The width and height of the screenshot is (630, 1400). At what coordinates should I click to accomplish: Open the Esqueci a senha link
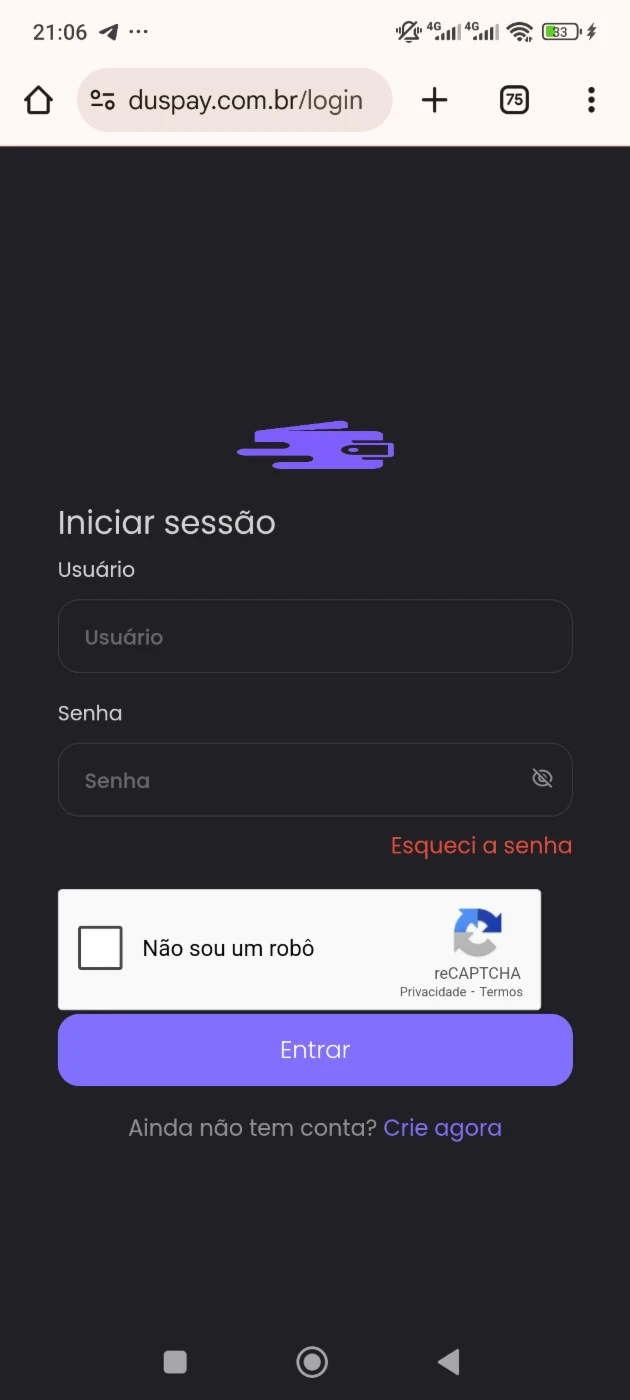coord(481,846)
